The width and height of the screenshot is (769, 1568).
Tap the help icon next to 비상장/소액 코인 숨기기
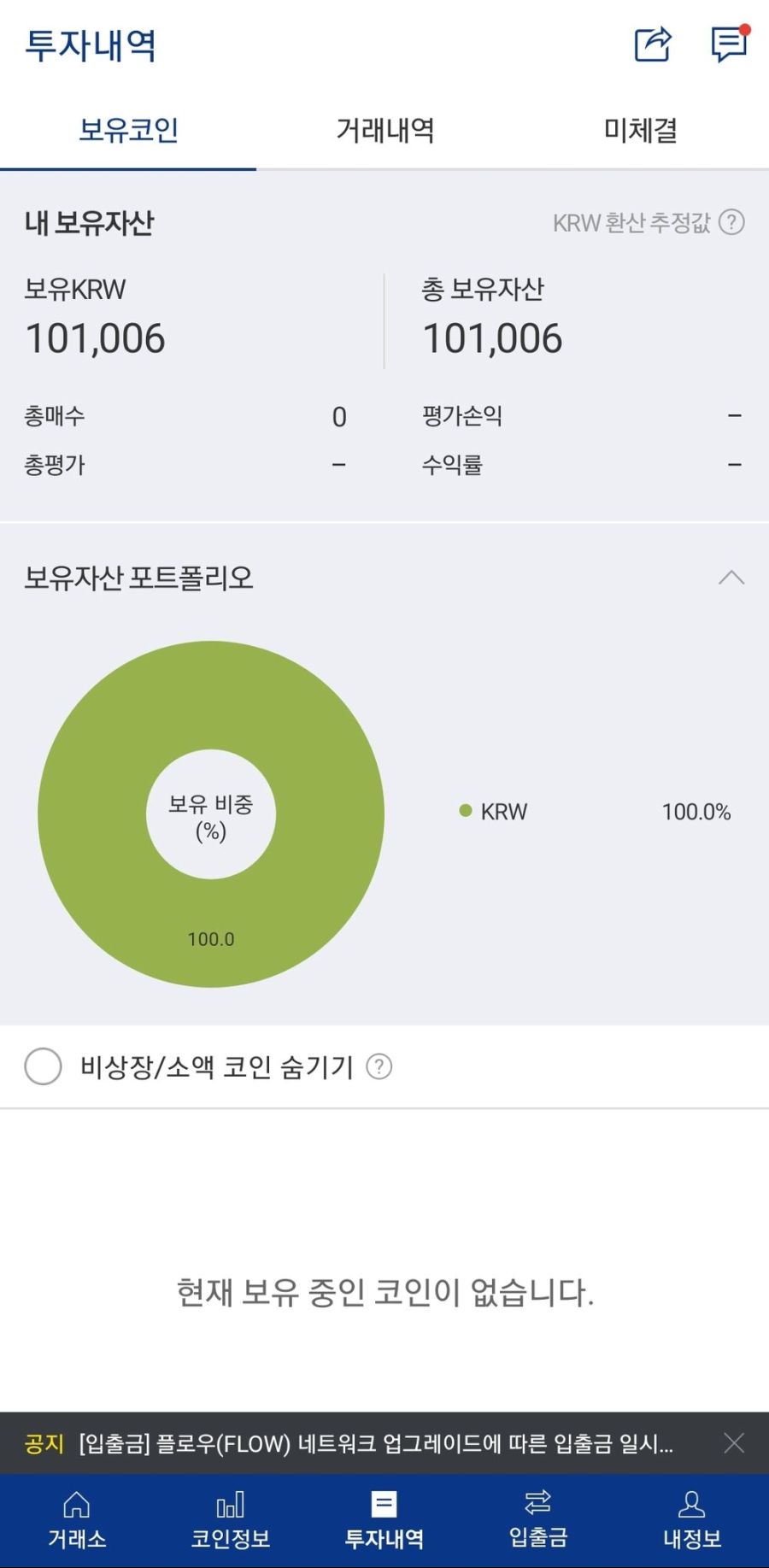[x=379, y=1066]
